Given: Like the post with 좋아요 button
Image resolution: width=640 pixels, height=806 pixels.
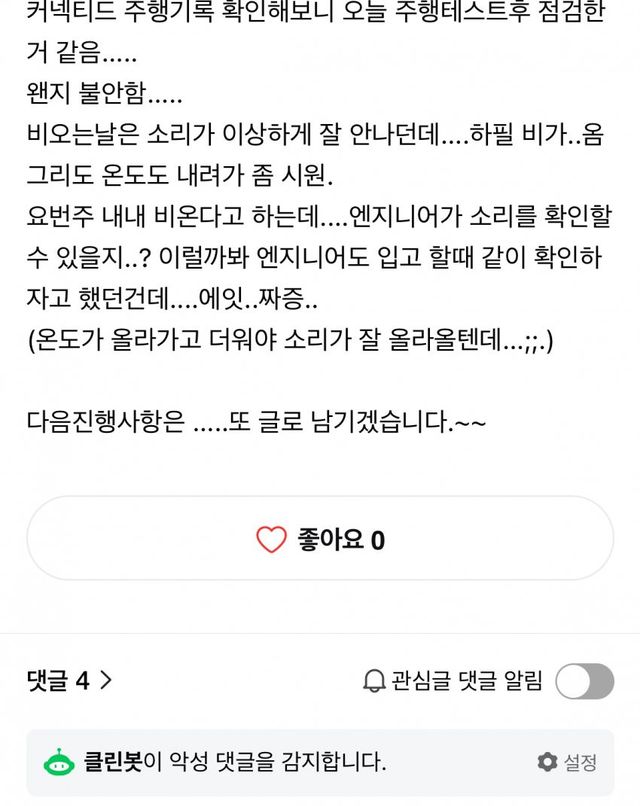Looking at the screenshot, I should click(x=320, y=540).
